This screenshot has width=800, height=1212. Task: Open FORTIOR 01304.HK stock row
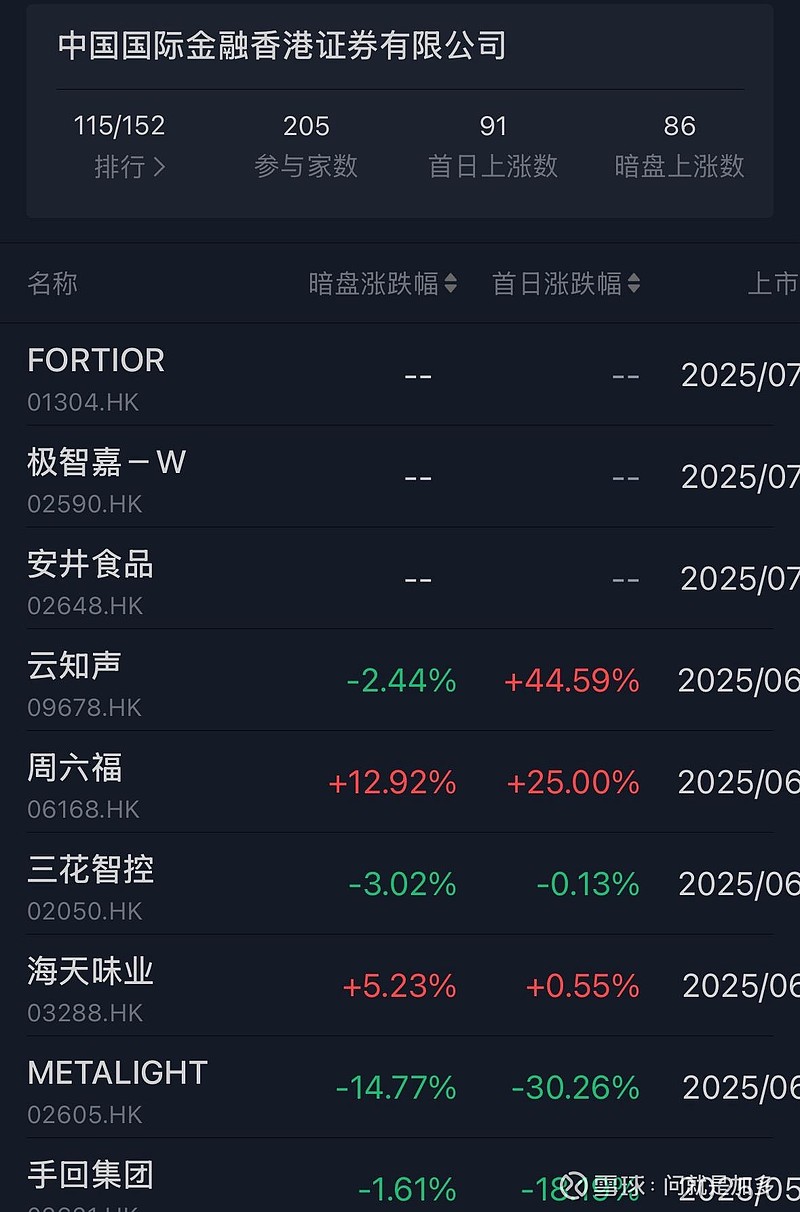(96, 376)
